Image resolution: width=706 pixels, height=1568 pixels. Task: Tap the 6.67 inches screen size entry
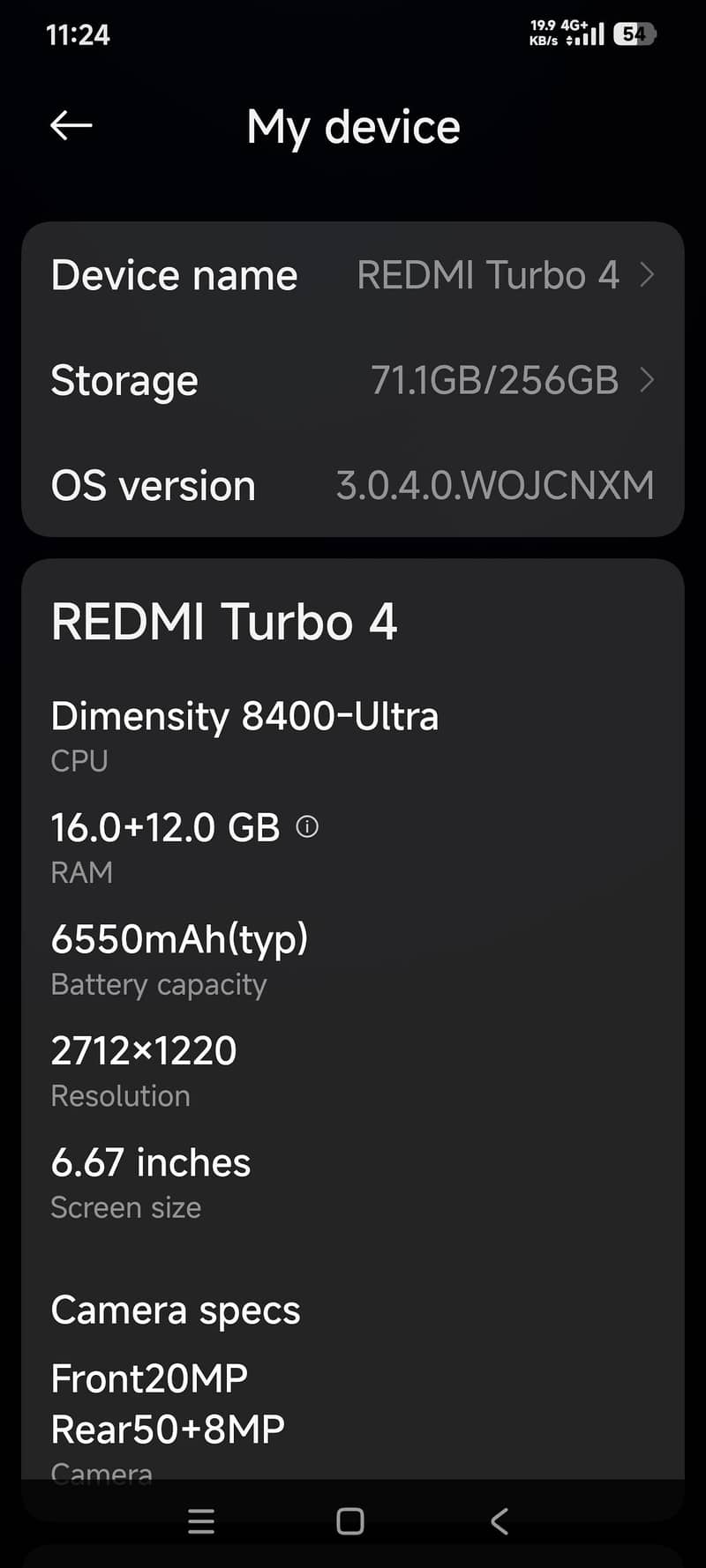pos(151,1180)
